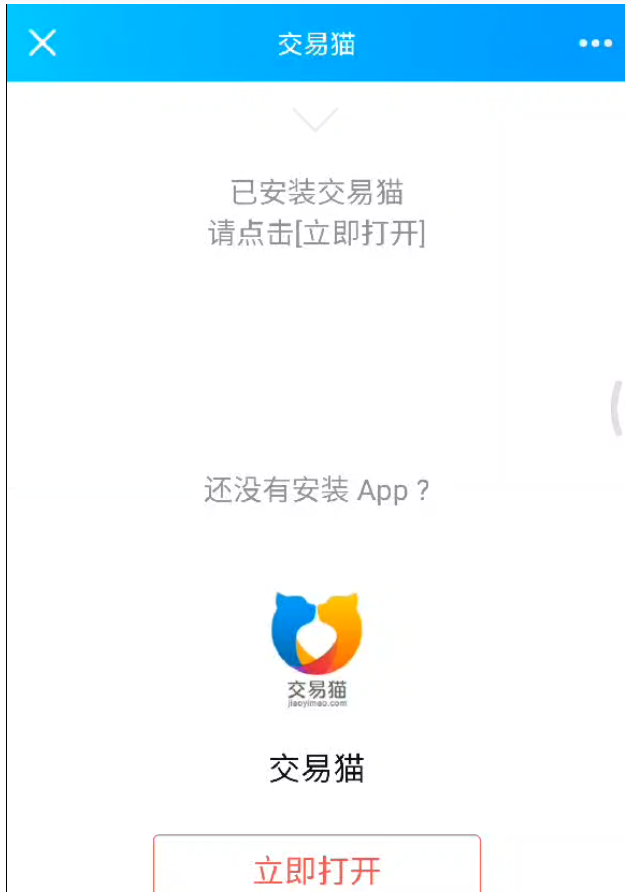
Task: Close the 交易猫 page
Action: click(42, 42)
